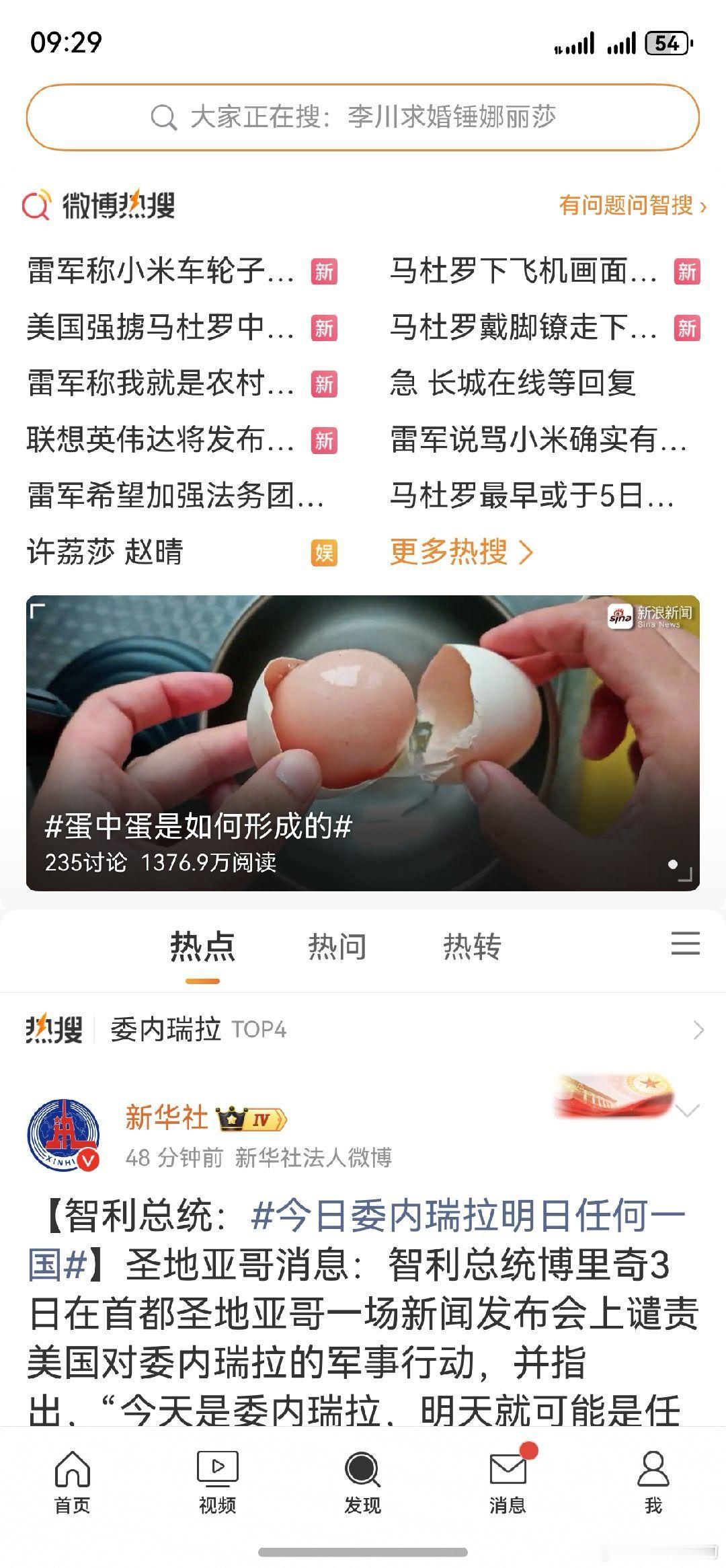Tap the search bar showing 李川求婚锤娜丽莎

pyautogui.click(x=363, y=117)
